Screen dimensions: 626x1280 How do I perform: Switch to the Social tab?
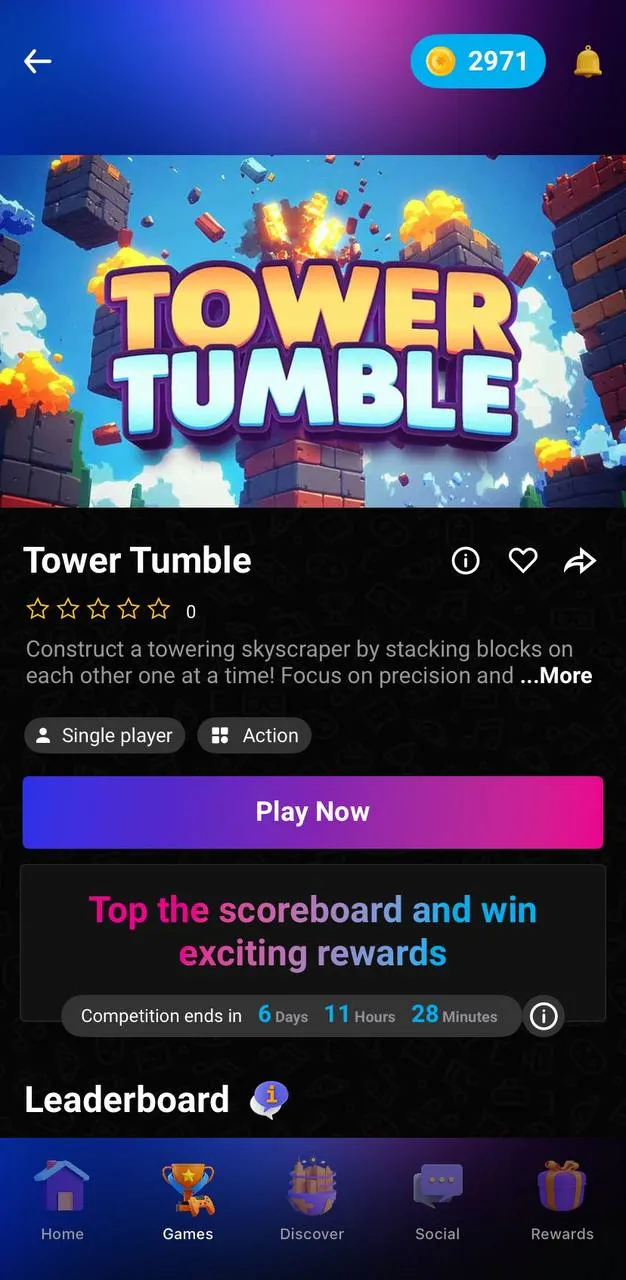point(437,1201)
